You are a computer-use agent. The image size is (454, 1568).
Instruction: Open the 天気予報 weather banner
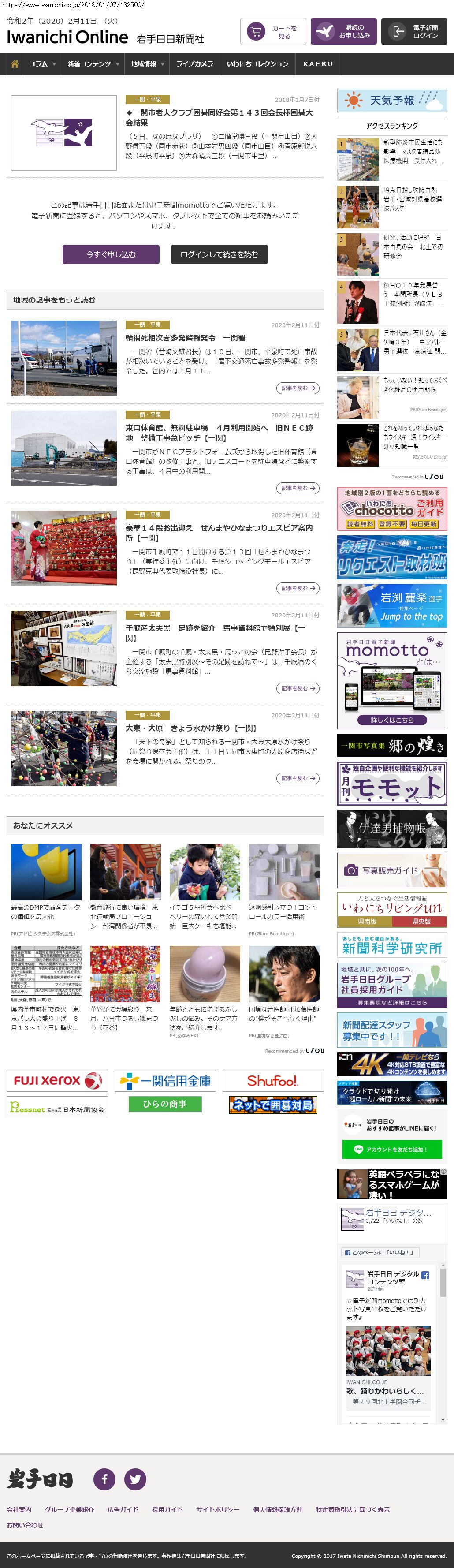(392, 101)
